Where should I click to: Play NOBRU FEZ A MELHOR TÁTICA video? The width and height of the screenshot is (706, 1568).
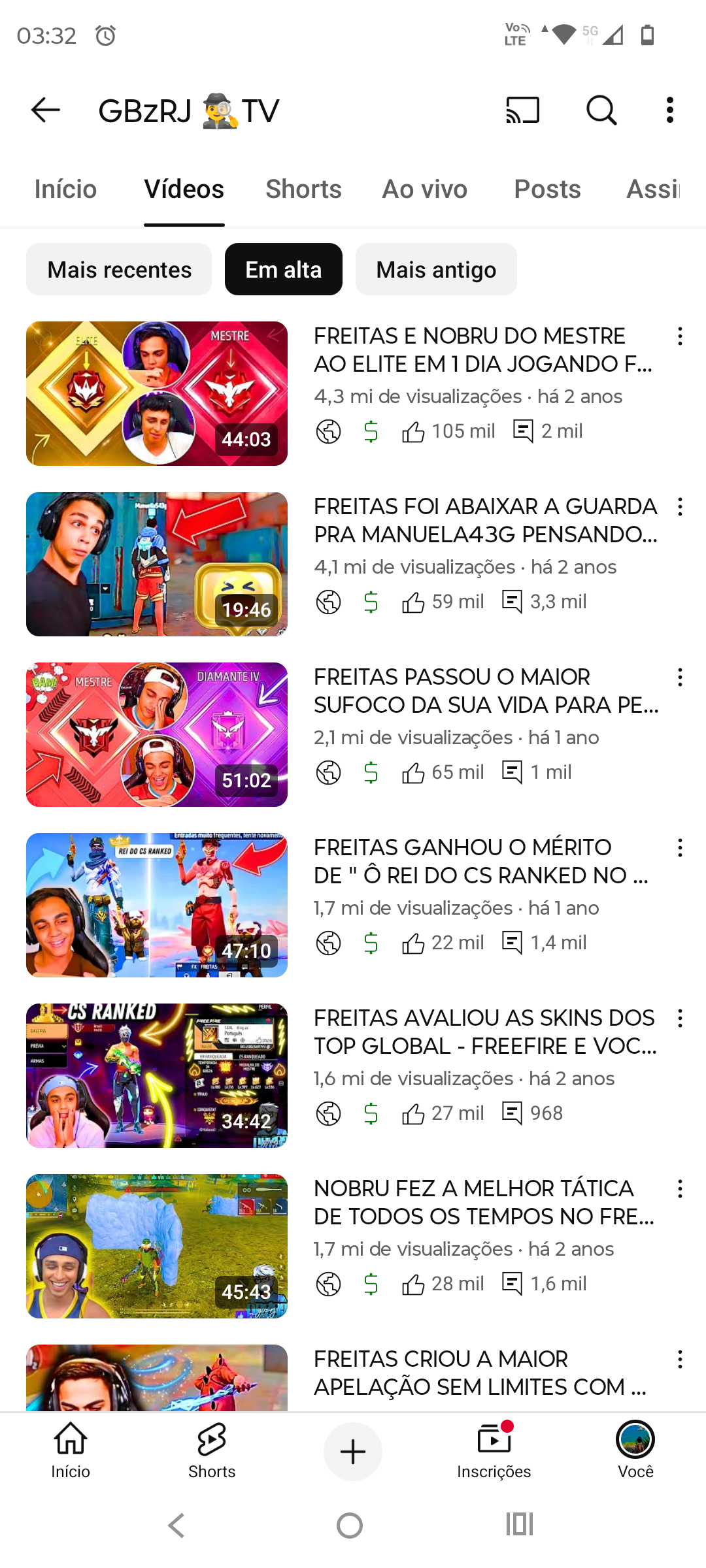(x=157, y=1246)
